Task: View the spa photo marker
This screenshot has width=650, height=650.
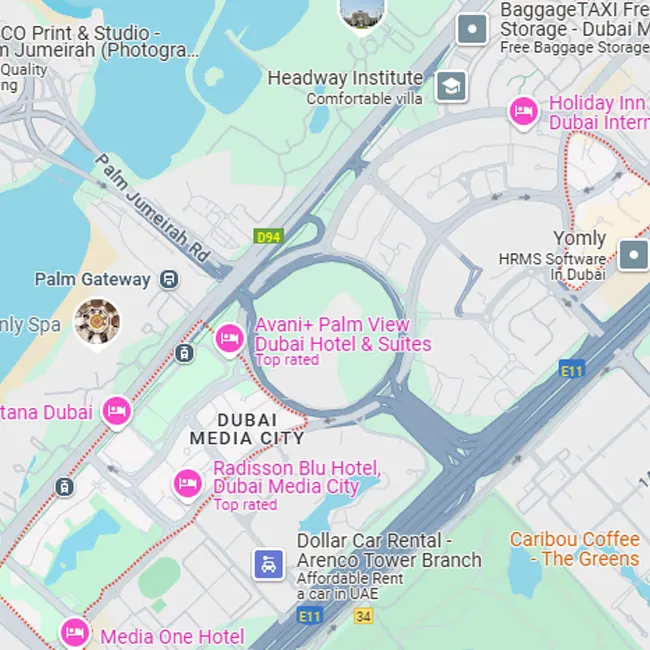Action: [97, 321]
